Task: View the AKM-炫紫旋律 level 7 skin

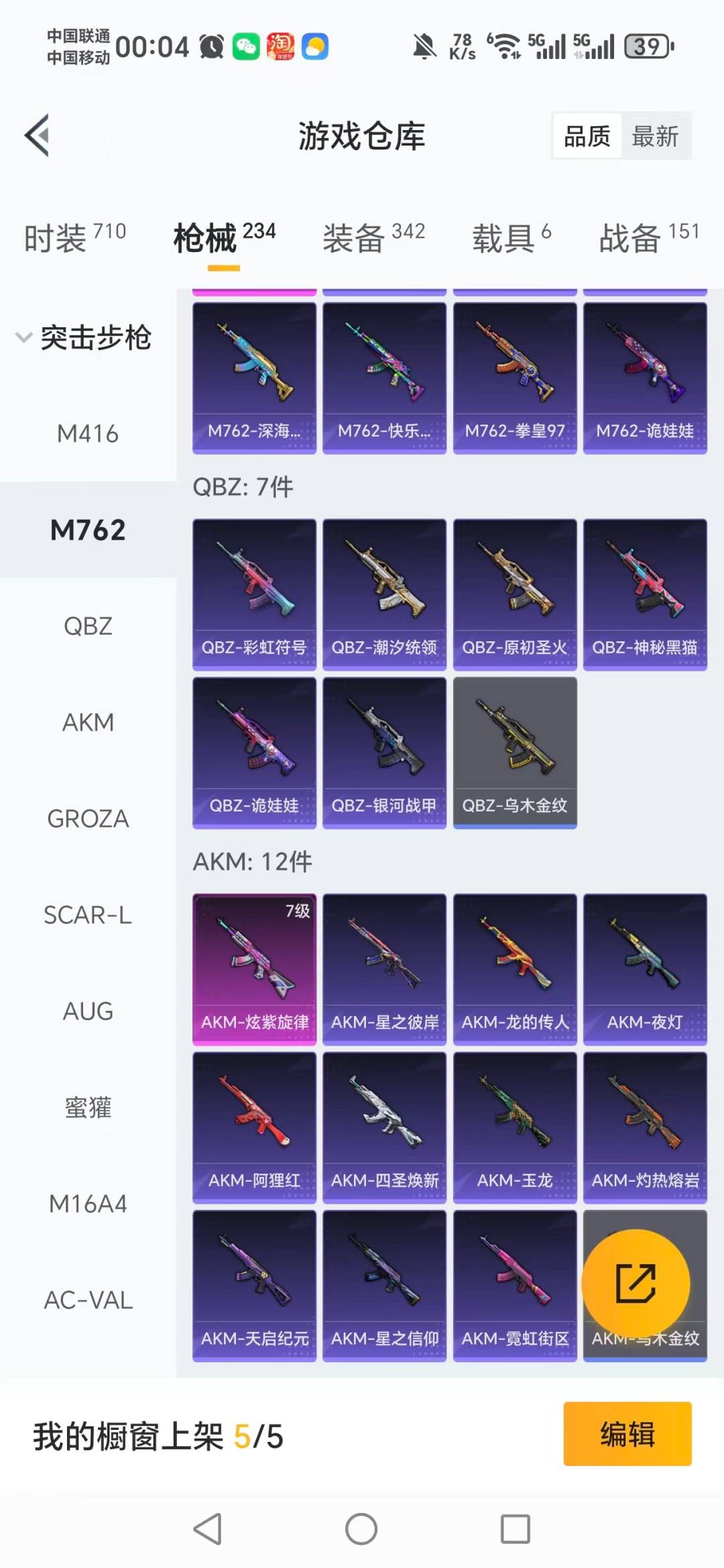Action: (254, 968)
